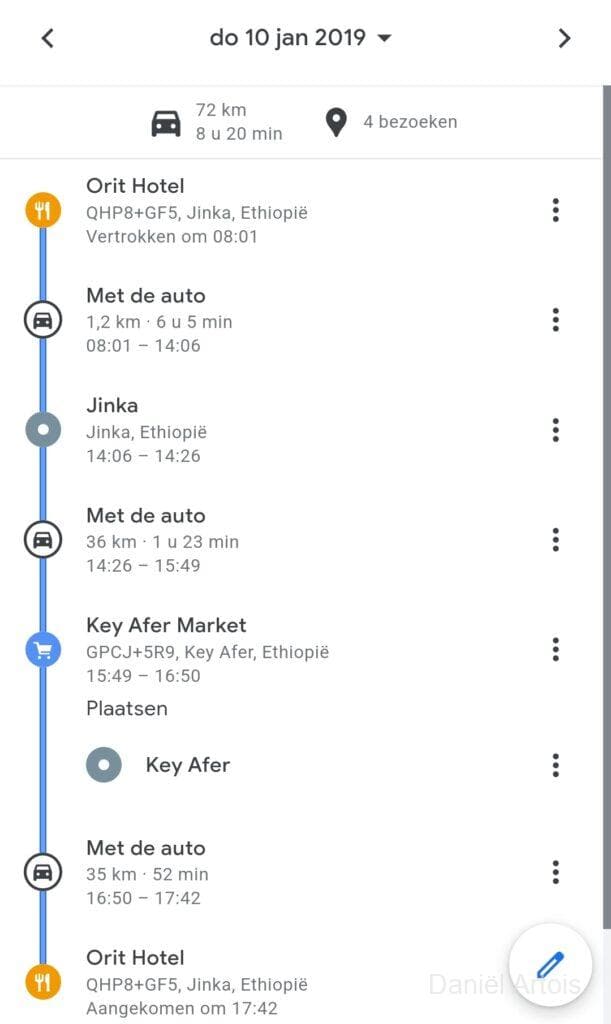Viewport: 611px width, 1024px height.
Task: Open options for the Jinka visit
Action: click(x=555, y=430)
